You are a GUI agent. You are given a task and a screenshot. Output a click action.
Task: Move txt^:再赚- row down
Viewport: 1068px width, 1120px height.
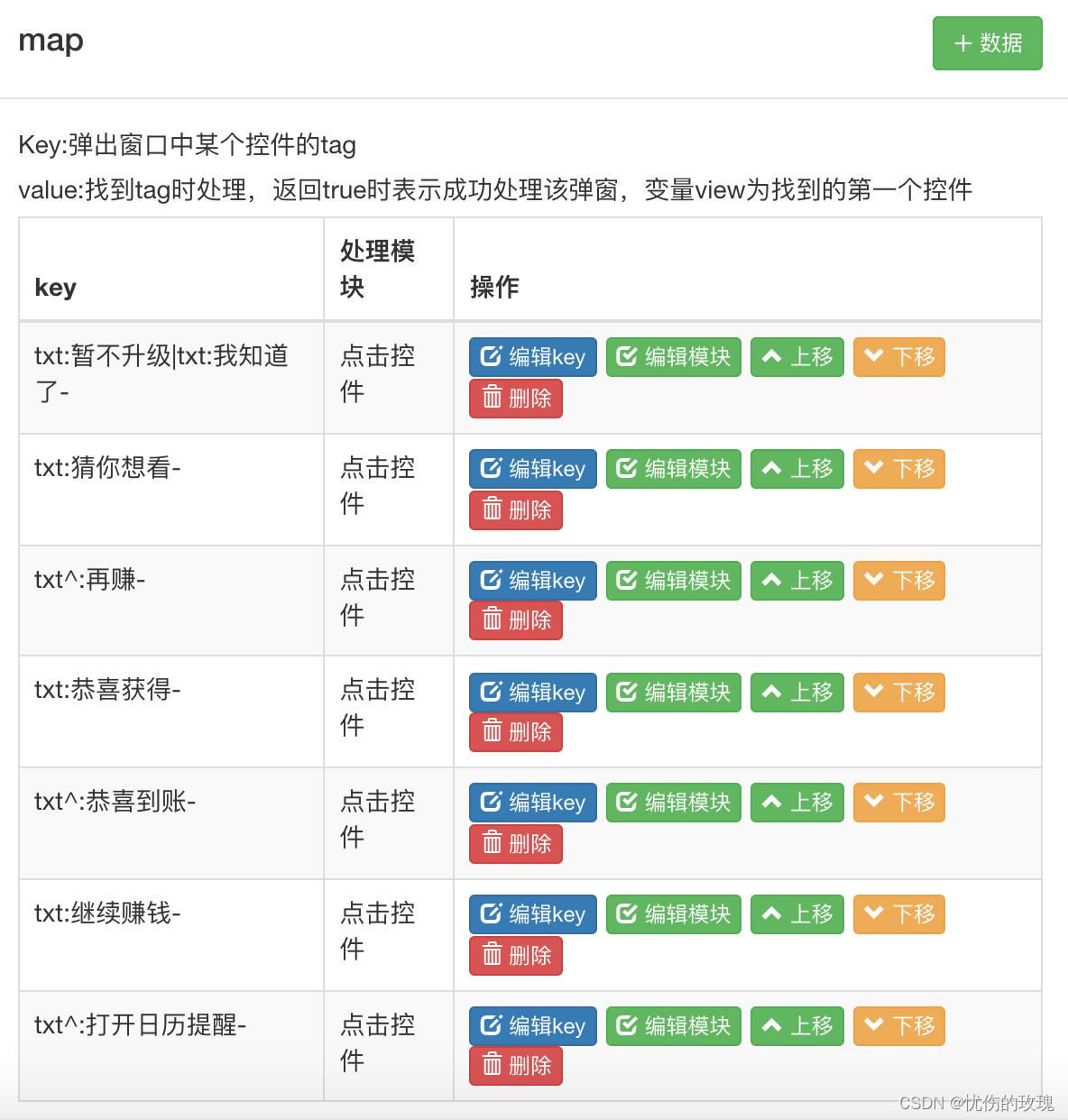click(x=898, y=581)
